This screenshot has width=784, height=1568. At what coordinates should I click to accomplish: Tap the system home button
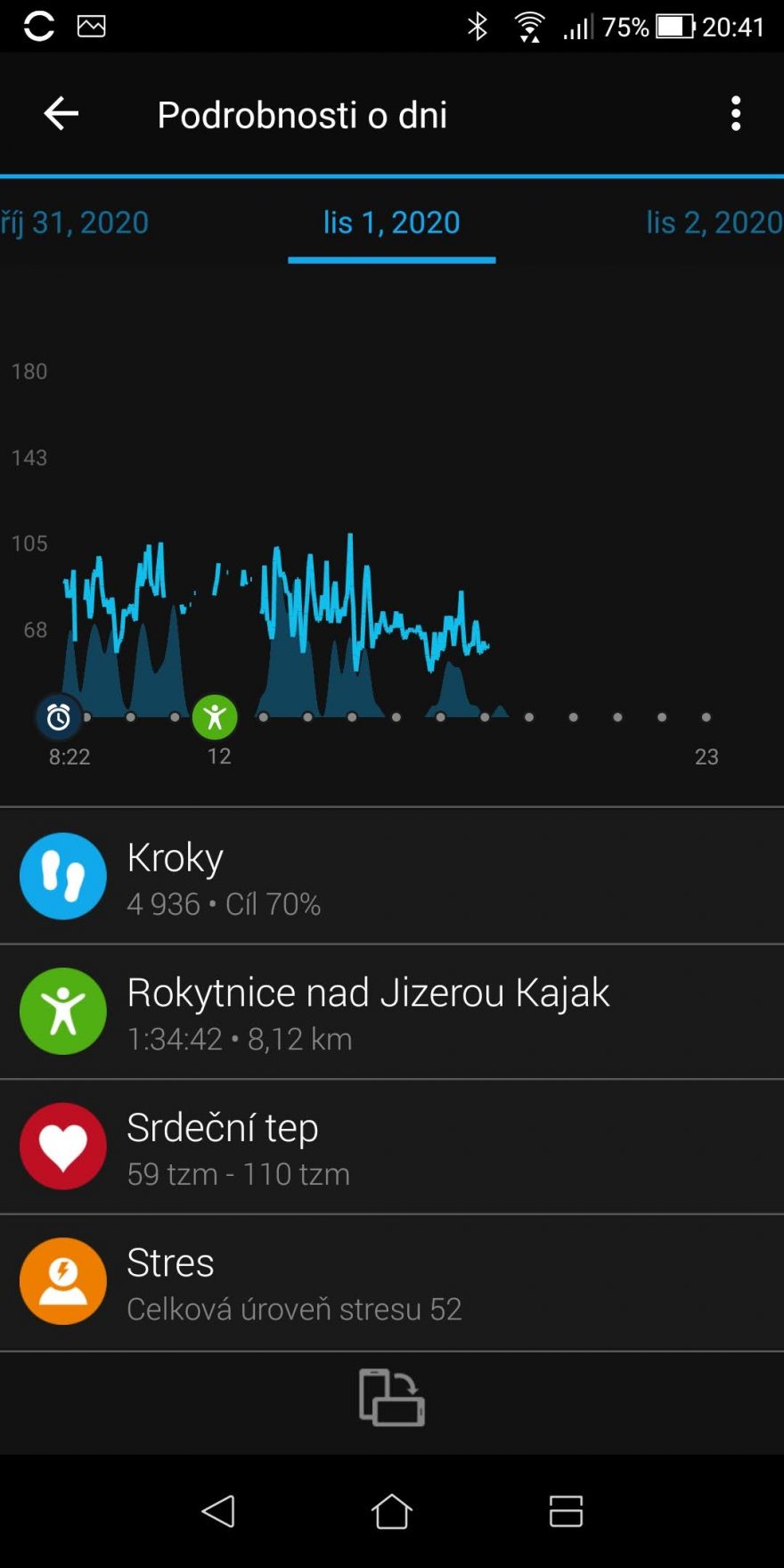click(391, 1511)
